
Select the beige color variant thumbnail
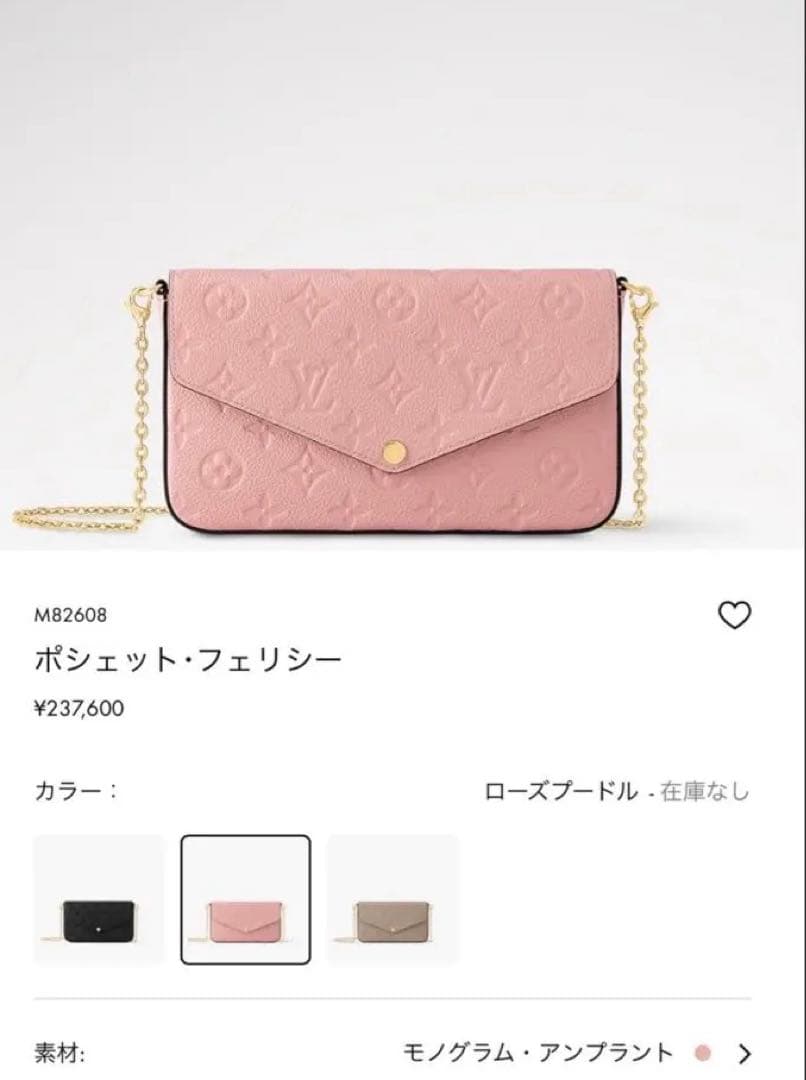pos(392,899)
